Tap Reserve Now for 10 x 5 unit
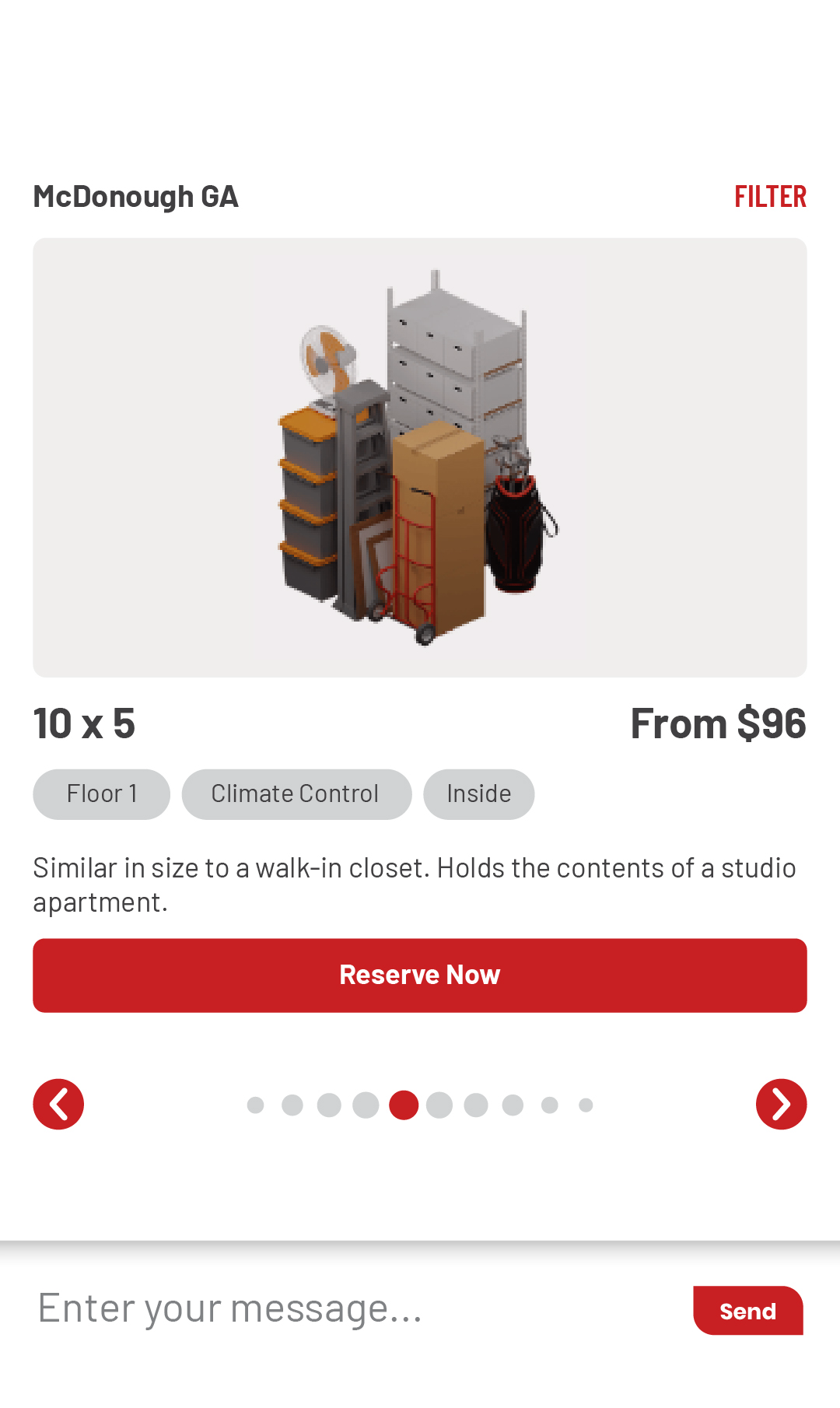840x1408 pixels. 420,975
